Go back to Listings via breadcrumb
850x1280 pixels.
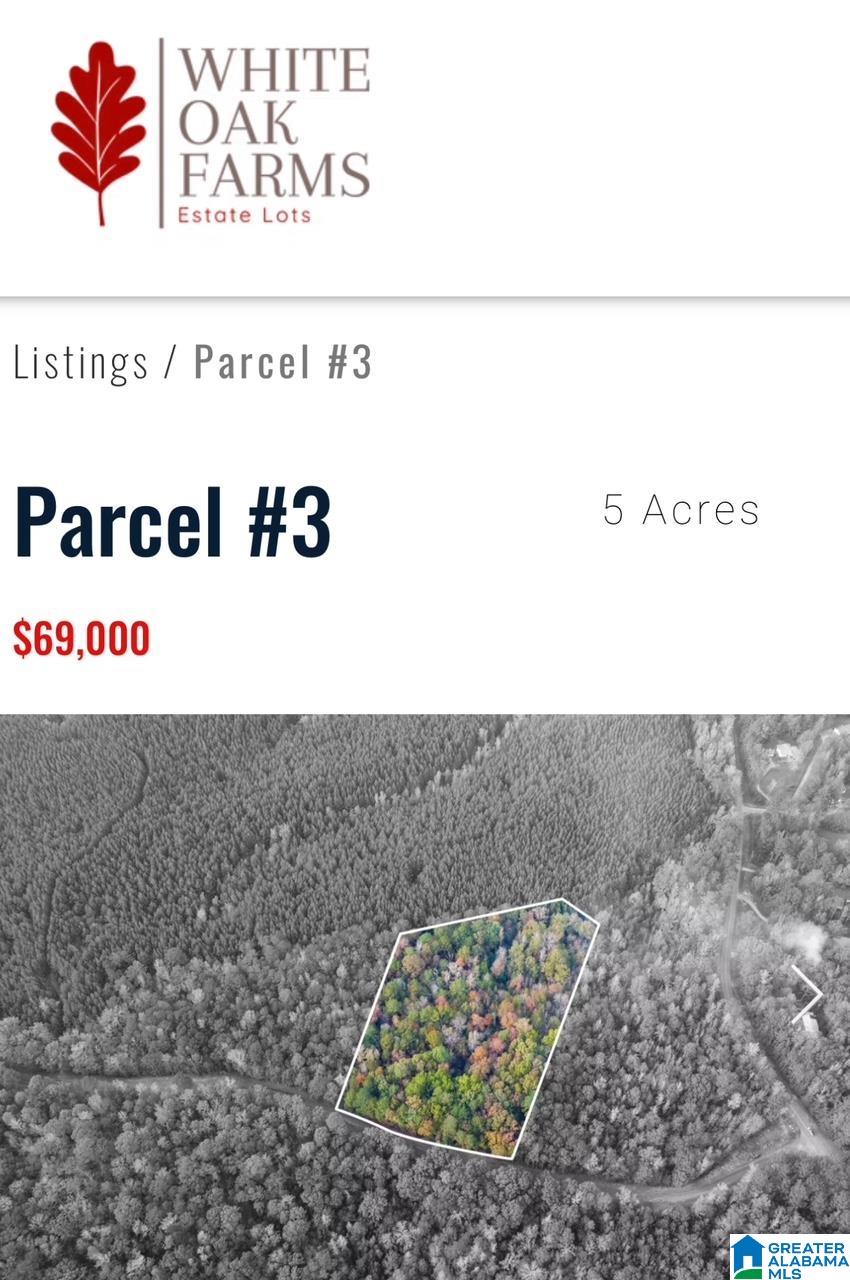pyautogui.click(x=80, y=362)
